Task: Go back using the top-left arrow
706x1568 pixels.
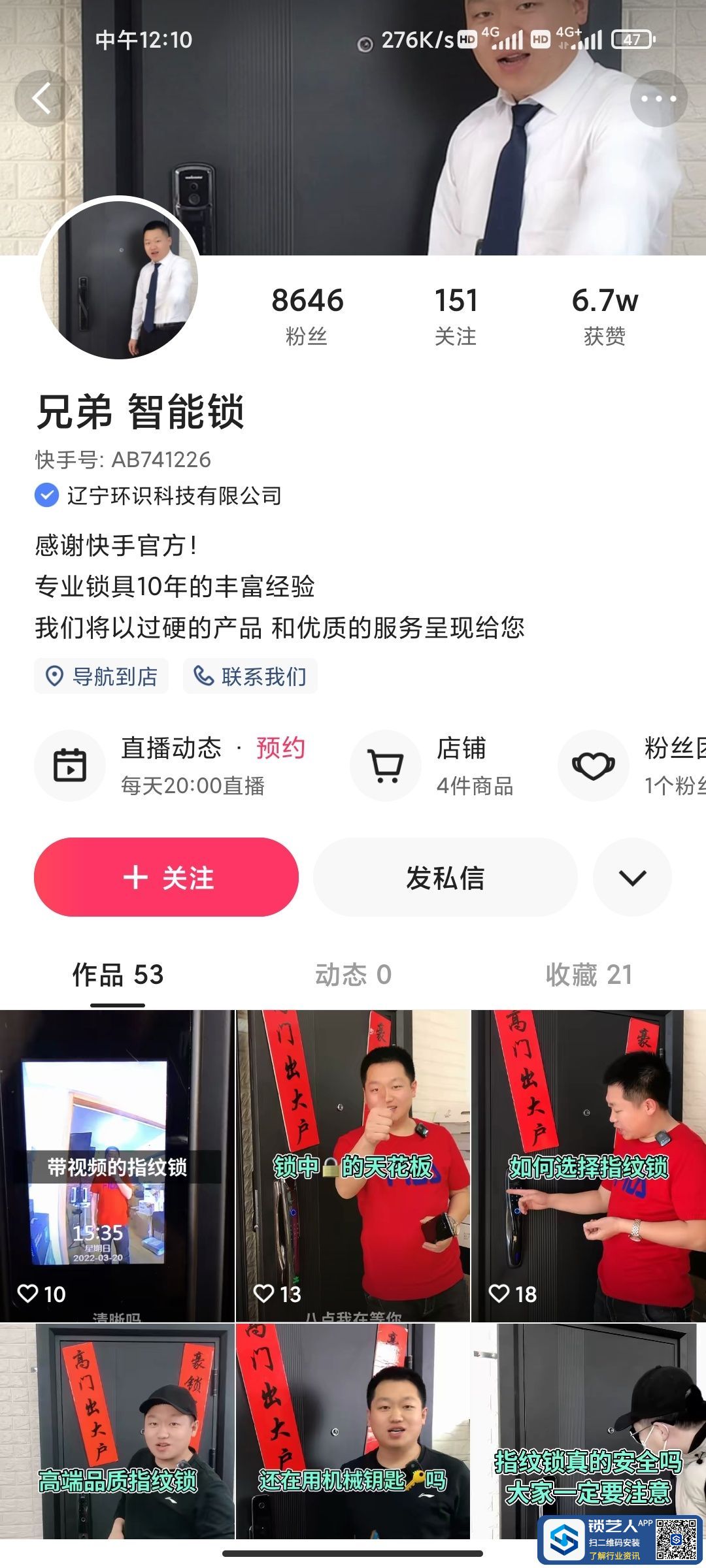Action: [42, 99]
